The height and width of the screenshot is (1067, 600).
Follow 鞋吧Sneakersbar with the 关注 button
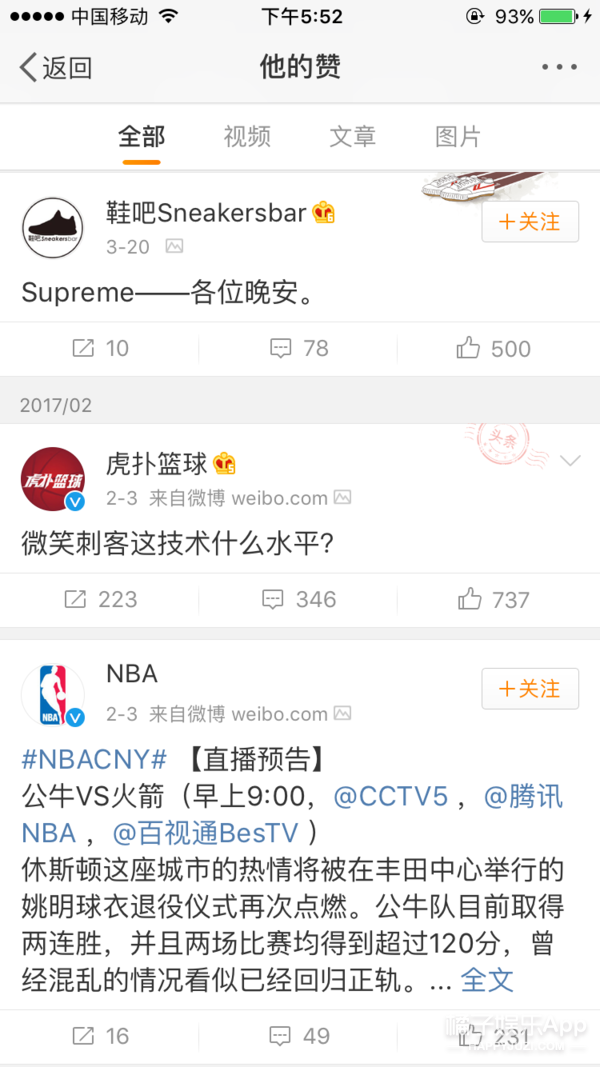tap(530, 222)
